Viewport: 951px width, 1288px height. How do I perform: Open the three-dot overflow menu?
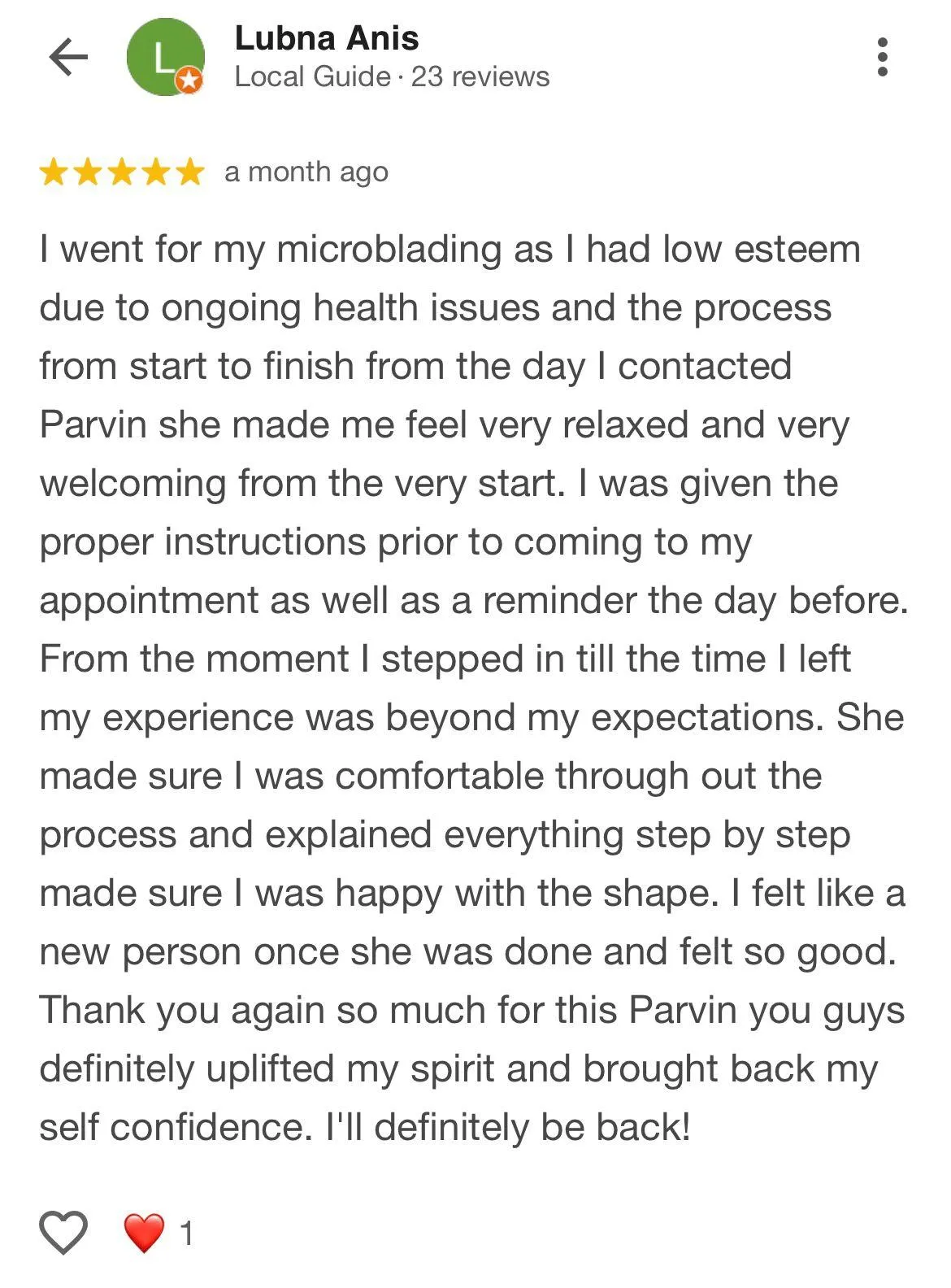point(883,57)
